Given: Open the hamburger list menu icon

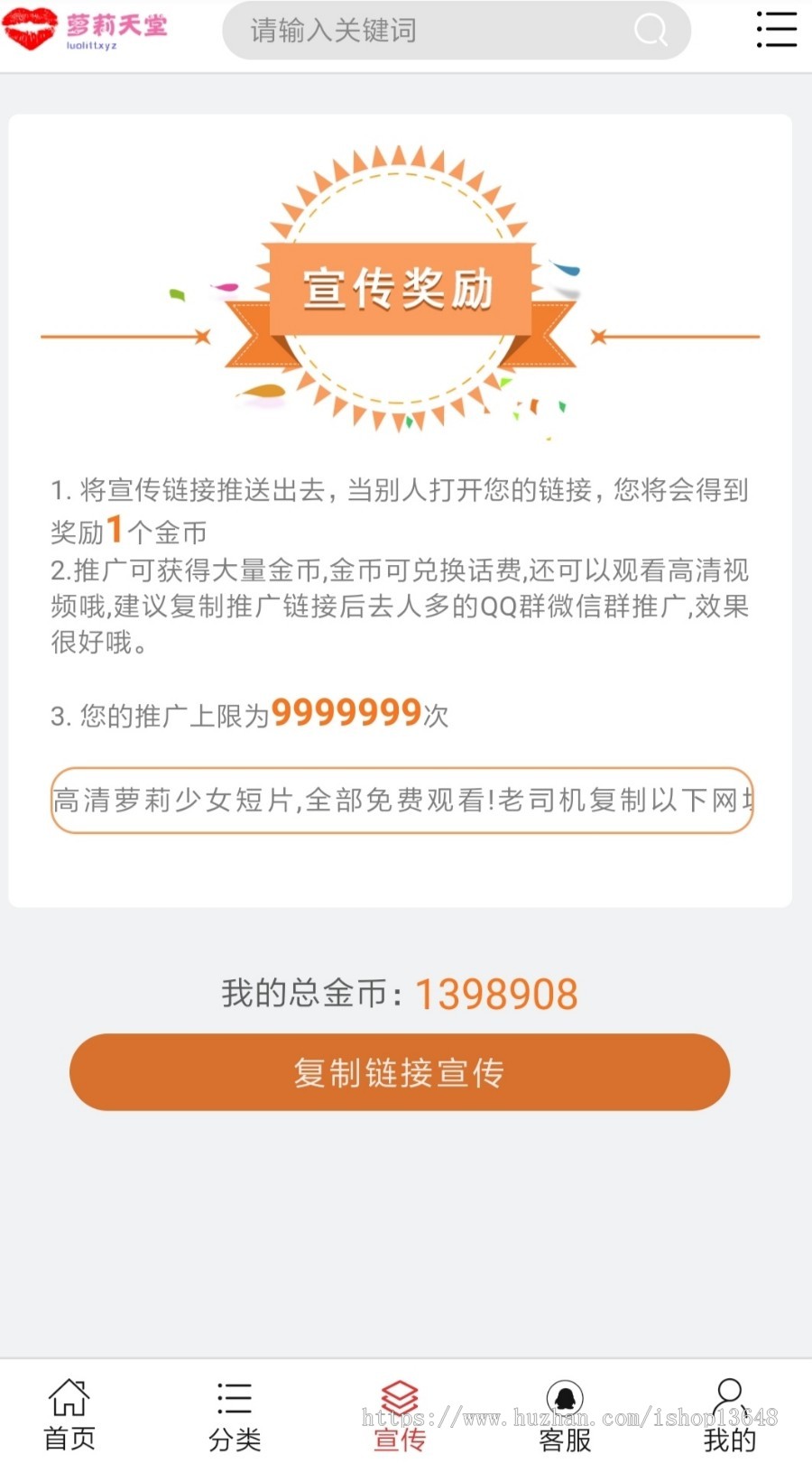Looking at the screenshot, I should pyautogui.click(x=776, y=30).
